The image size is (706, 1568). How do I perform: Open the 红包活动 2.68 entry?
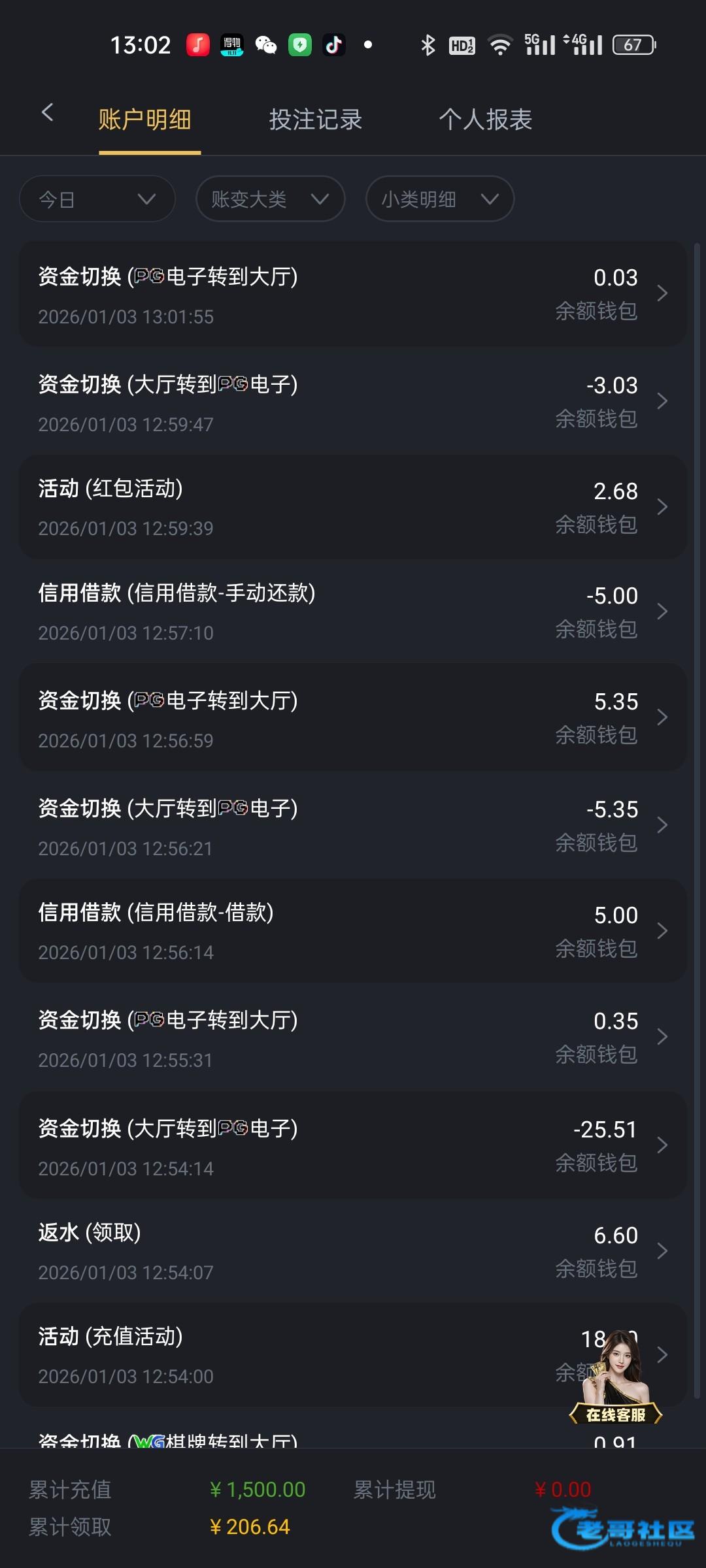coord(353,507)
